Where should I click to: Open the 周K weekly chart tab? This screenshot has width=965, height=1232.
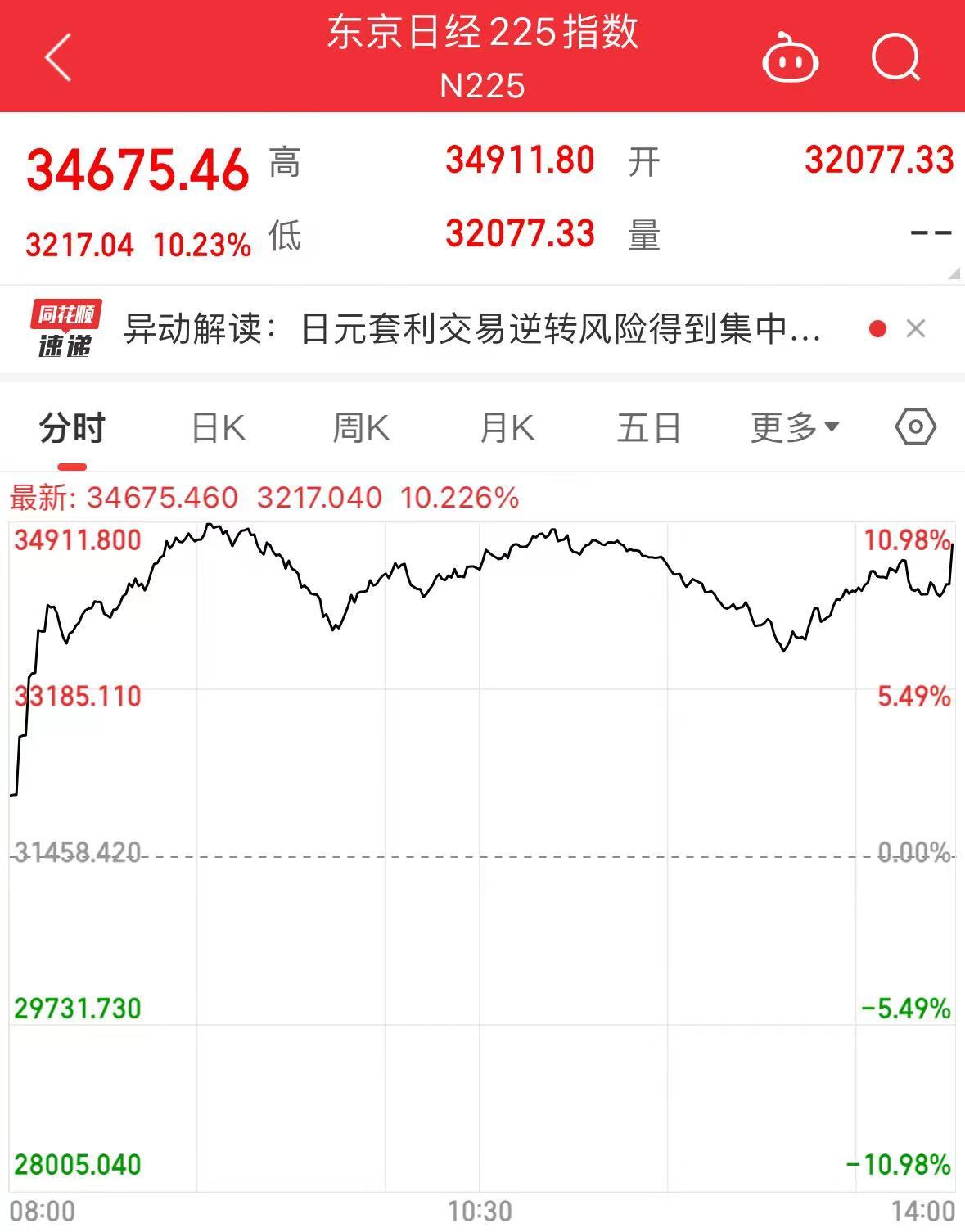point(359,425)
